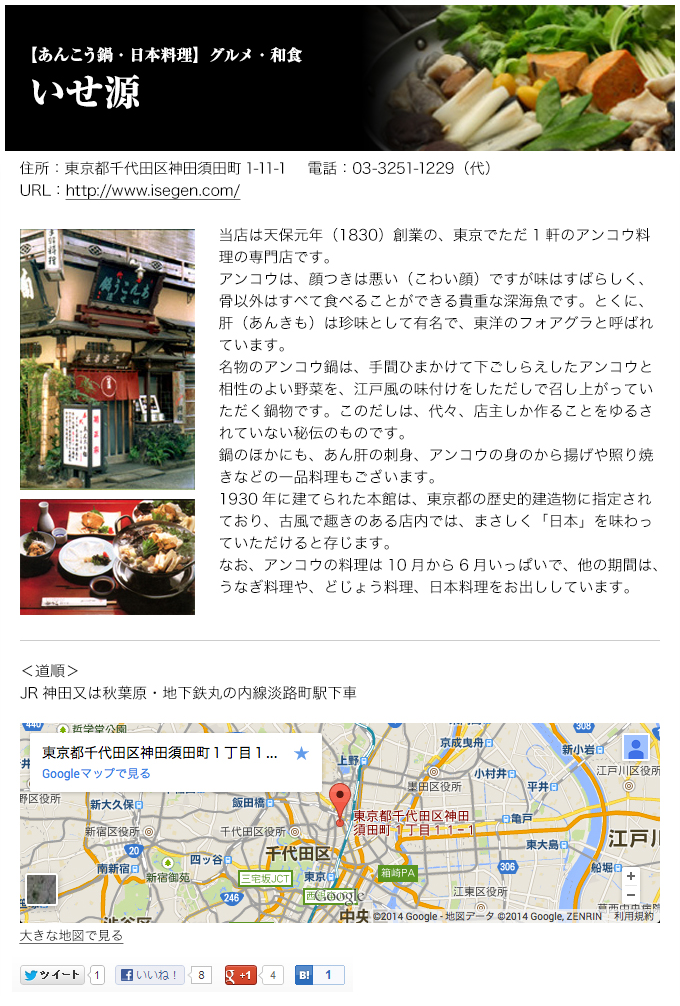Open "Googleマップで見る" link

pyautogui.click(x=96, y=774)
